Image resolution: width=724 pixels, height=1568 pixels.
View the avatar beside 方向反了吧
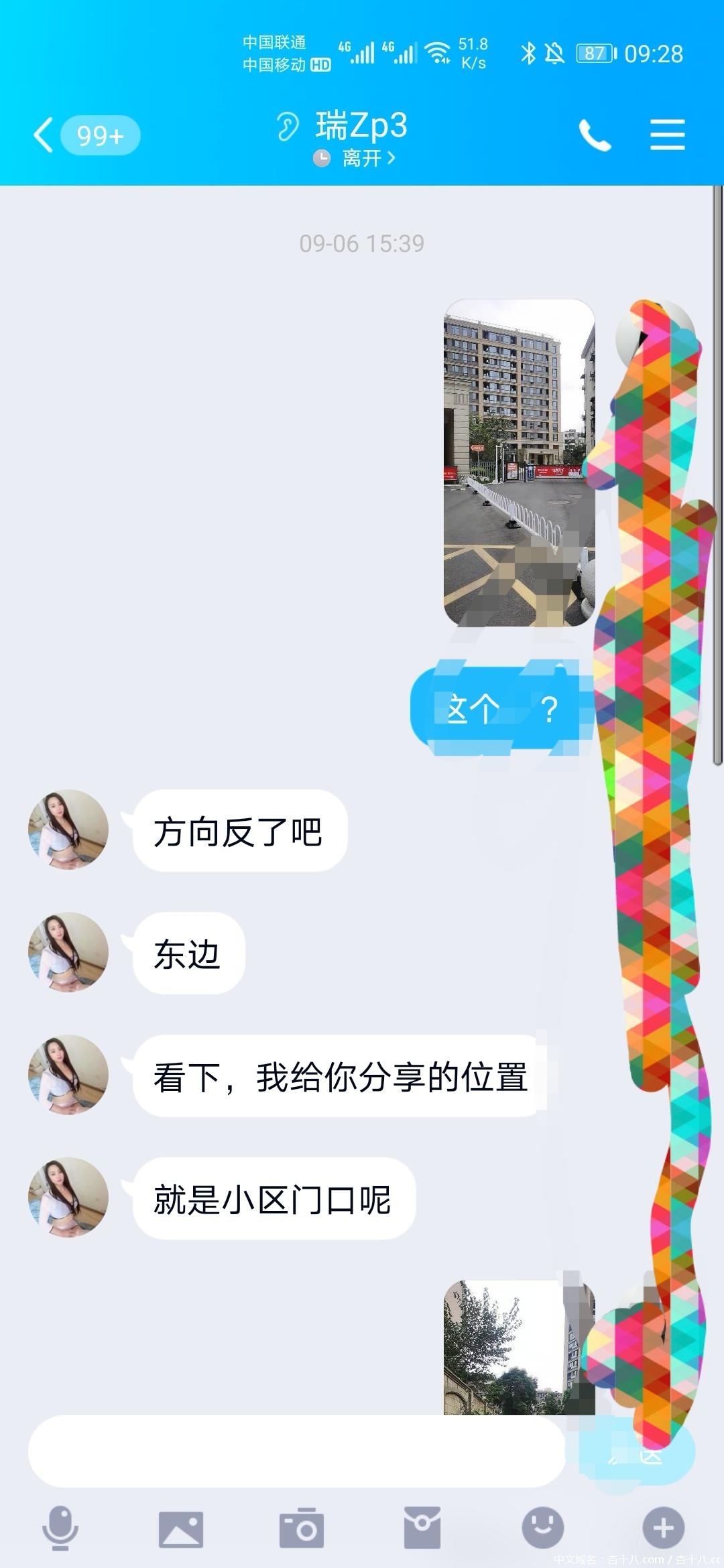click(x=68, y=830)
